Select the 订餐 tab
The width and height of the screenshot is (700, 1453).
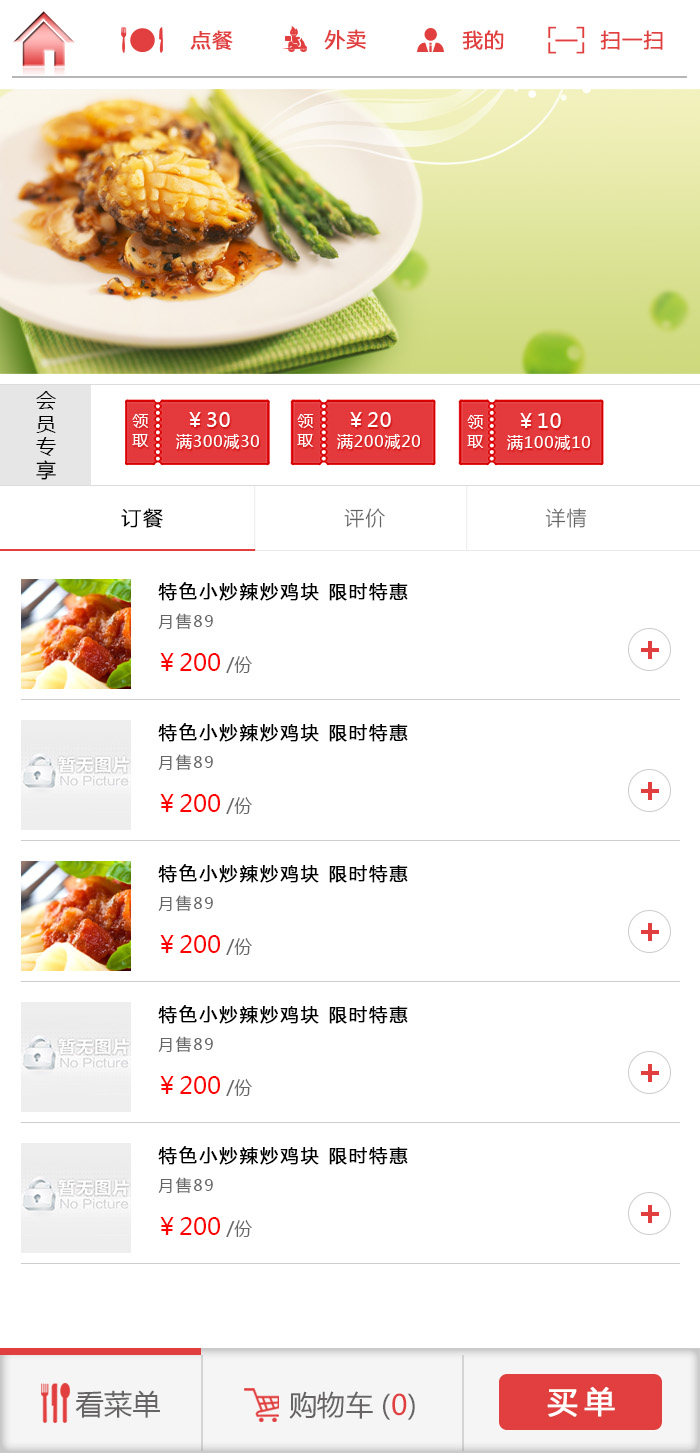pyautogui.click(x=142, y=518)
